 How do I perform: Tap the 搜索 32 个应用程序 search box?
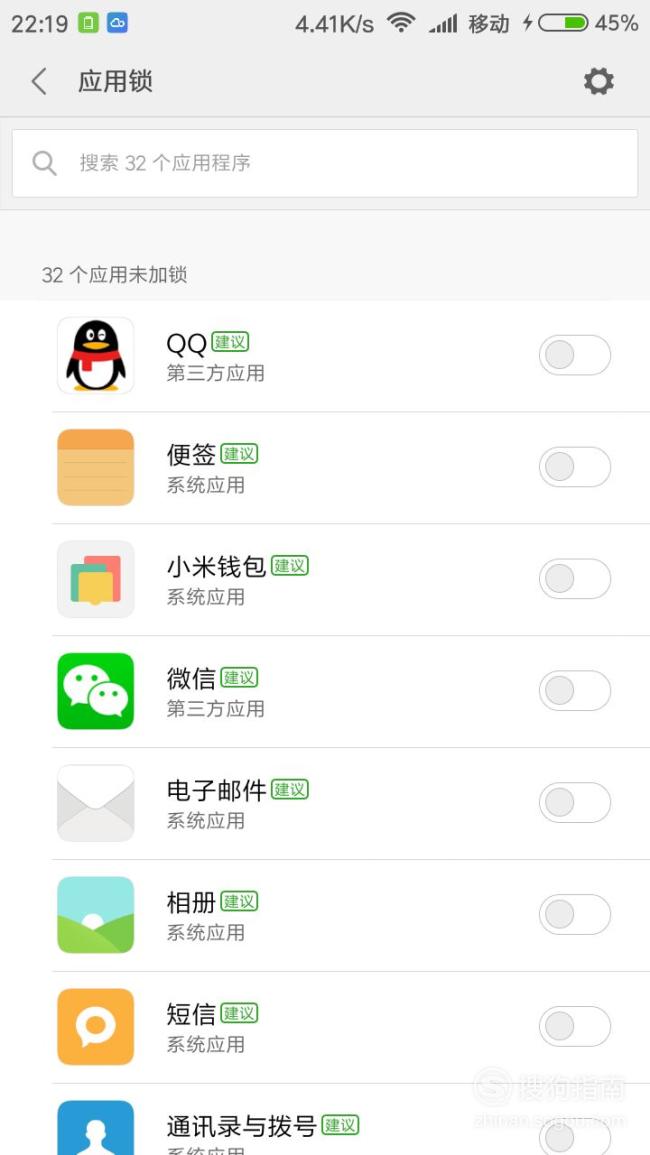[325, 163]
